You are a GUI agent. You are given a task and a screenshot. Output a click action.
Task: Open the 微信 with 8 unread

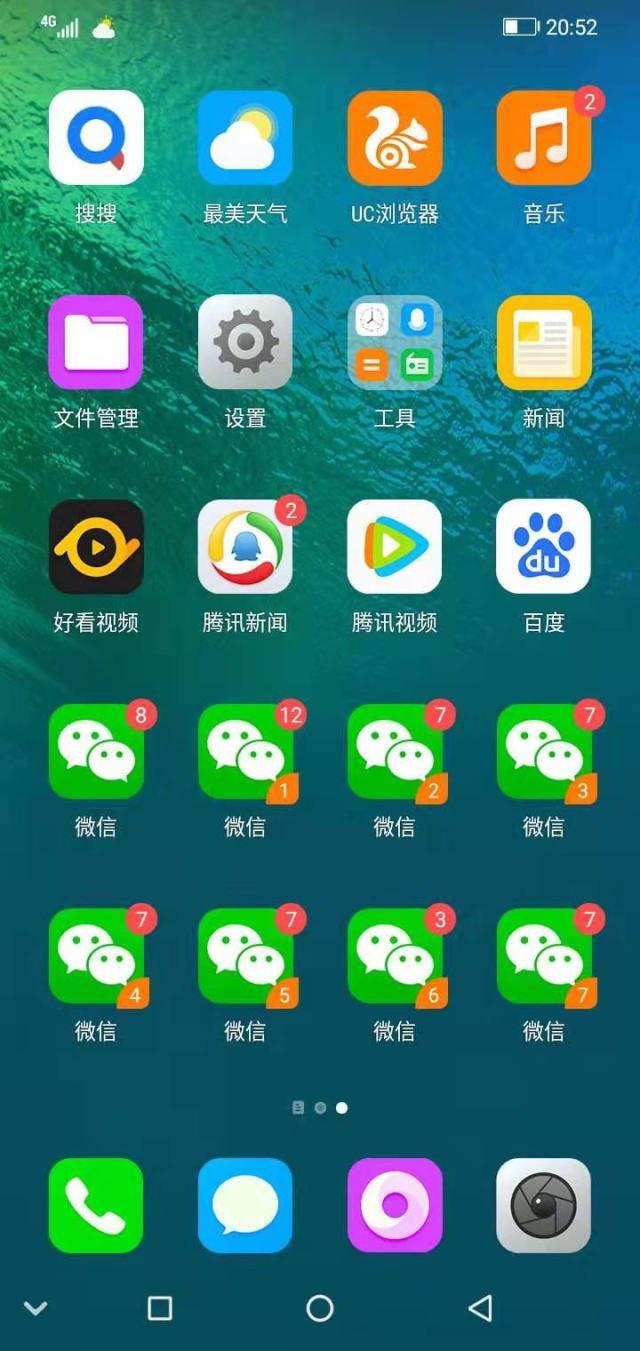pyautogui.click(x=96, y=751)
